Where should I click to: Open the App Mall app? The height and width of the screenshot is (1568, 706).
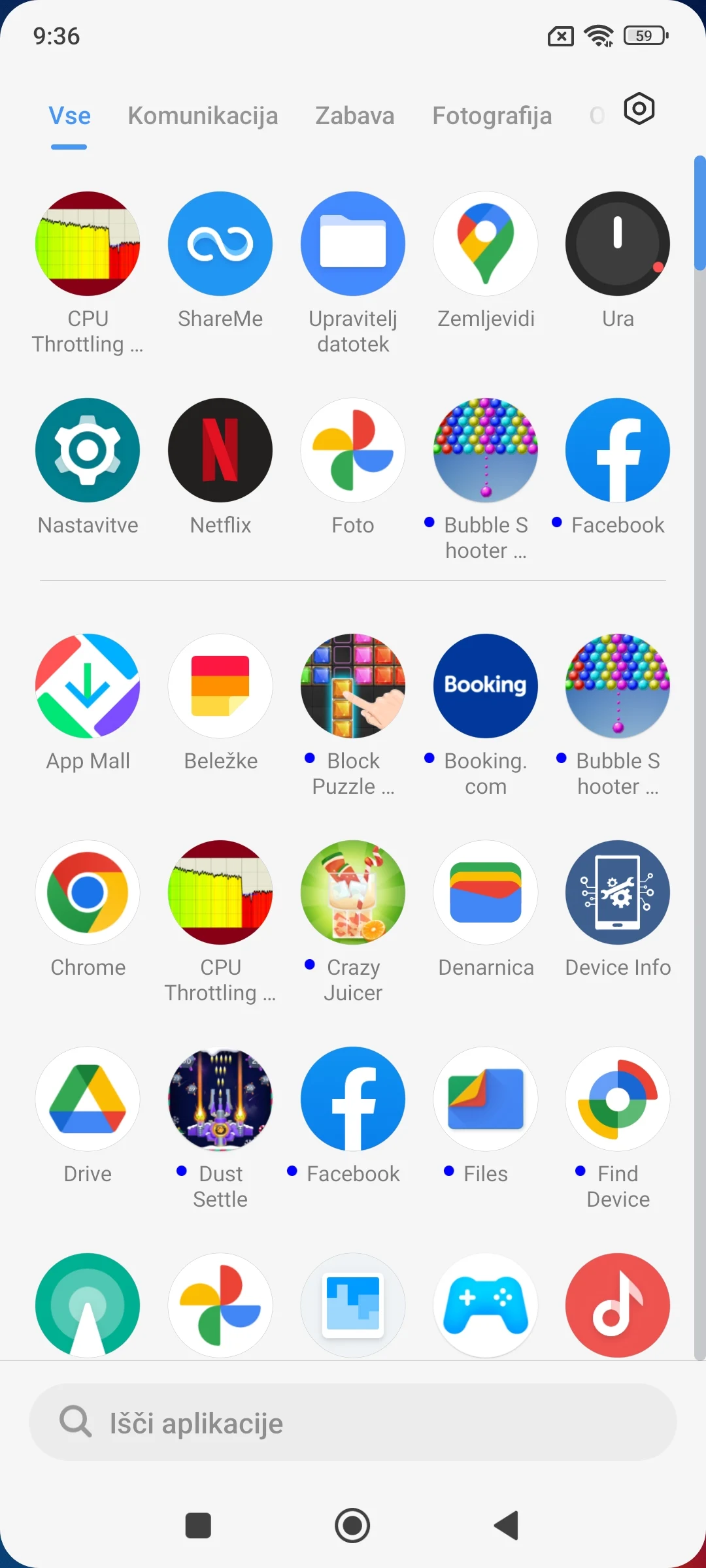coord(88,686)
